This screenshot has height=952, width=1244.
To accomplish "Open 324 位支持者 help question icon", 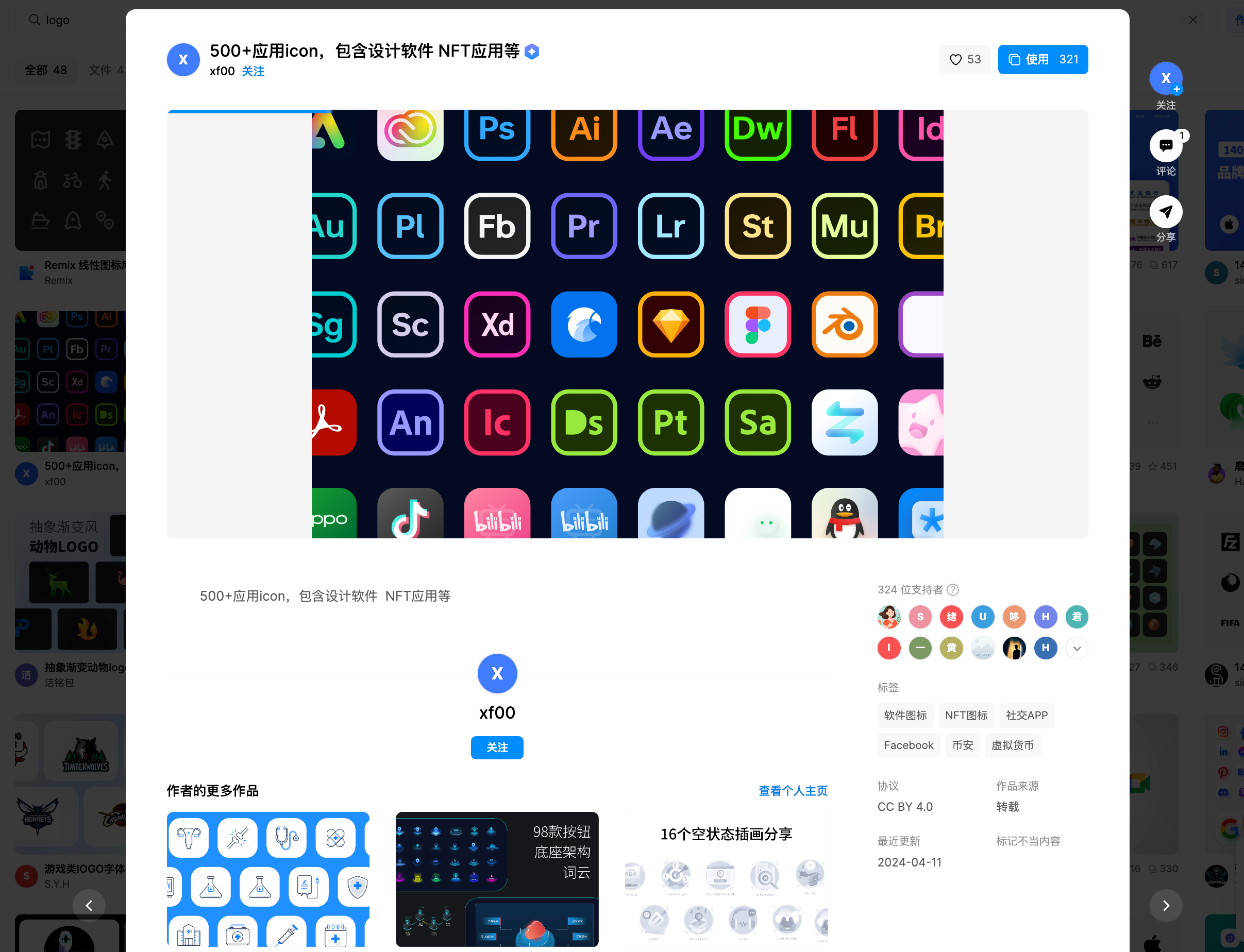I will coord(953,590).
